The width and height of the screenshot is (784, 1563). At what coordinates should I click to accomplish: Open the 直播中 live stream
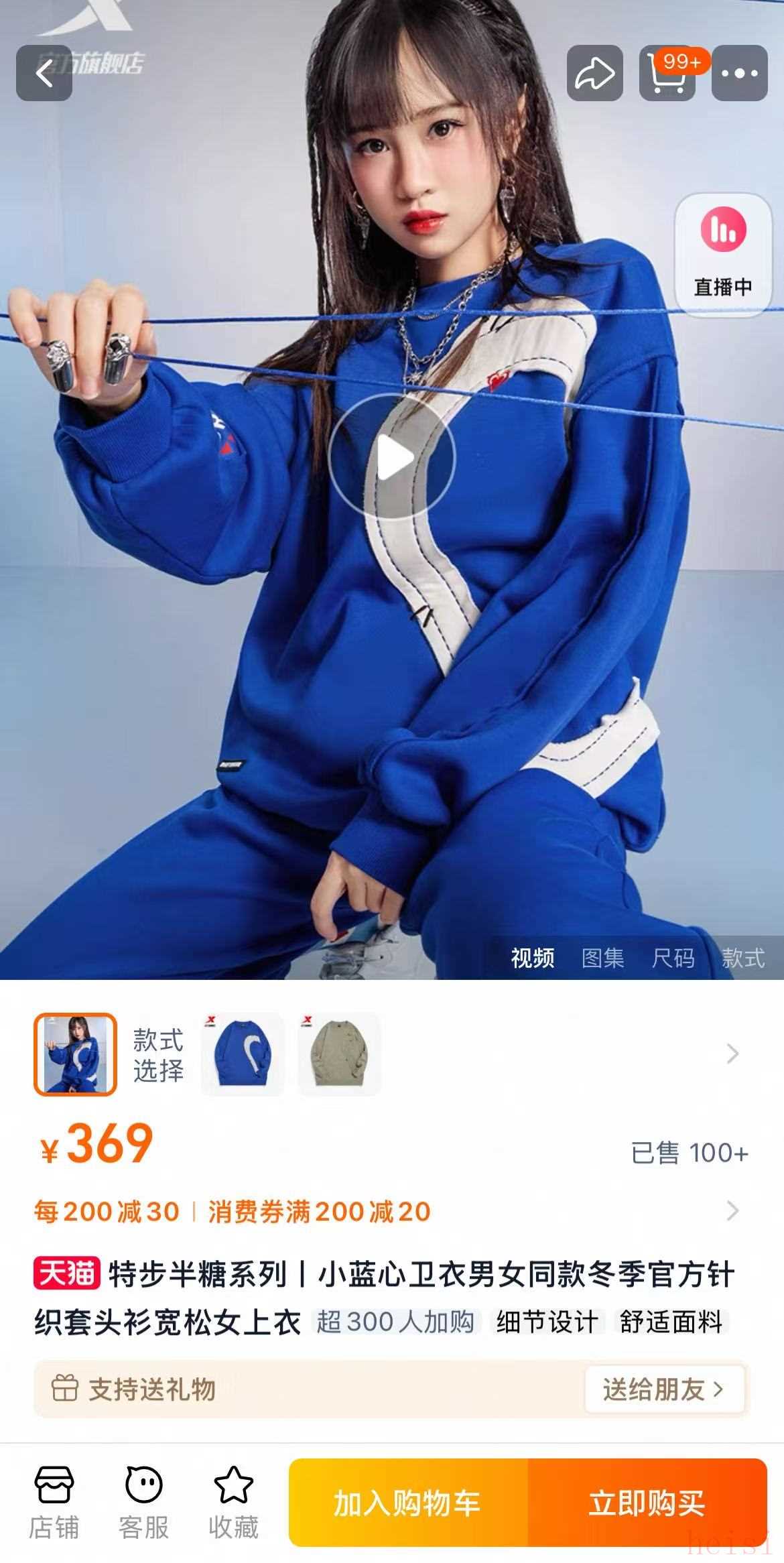click(722, 255)
